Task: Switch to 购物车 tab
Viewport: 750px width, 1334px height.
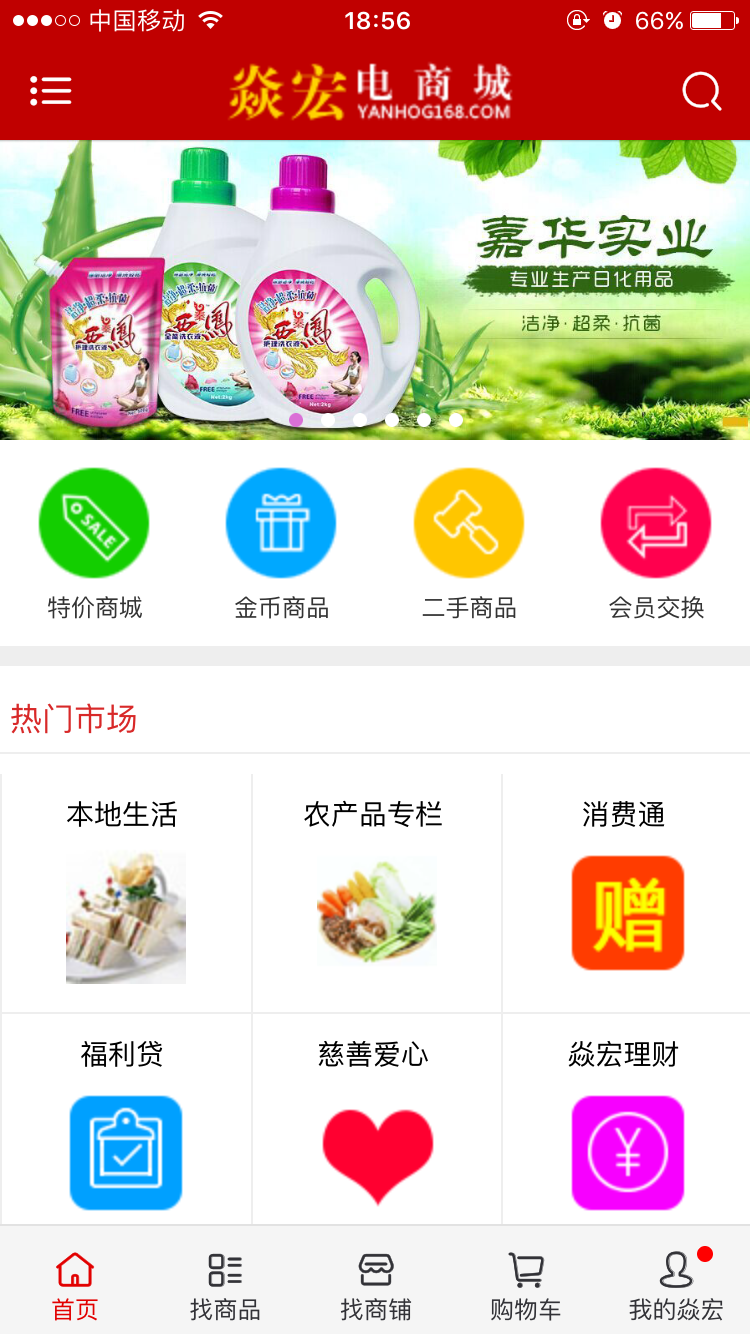Action: point(525,1285)
